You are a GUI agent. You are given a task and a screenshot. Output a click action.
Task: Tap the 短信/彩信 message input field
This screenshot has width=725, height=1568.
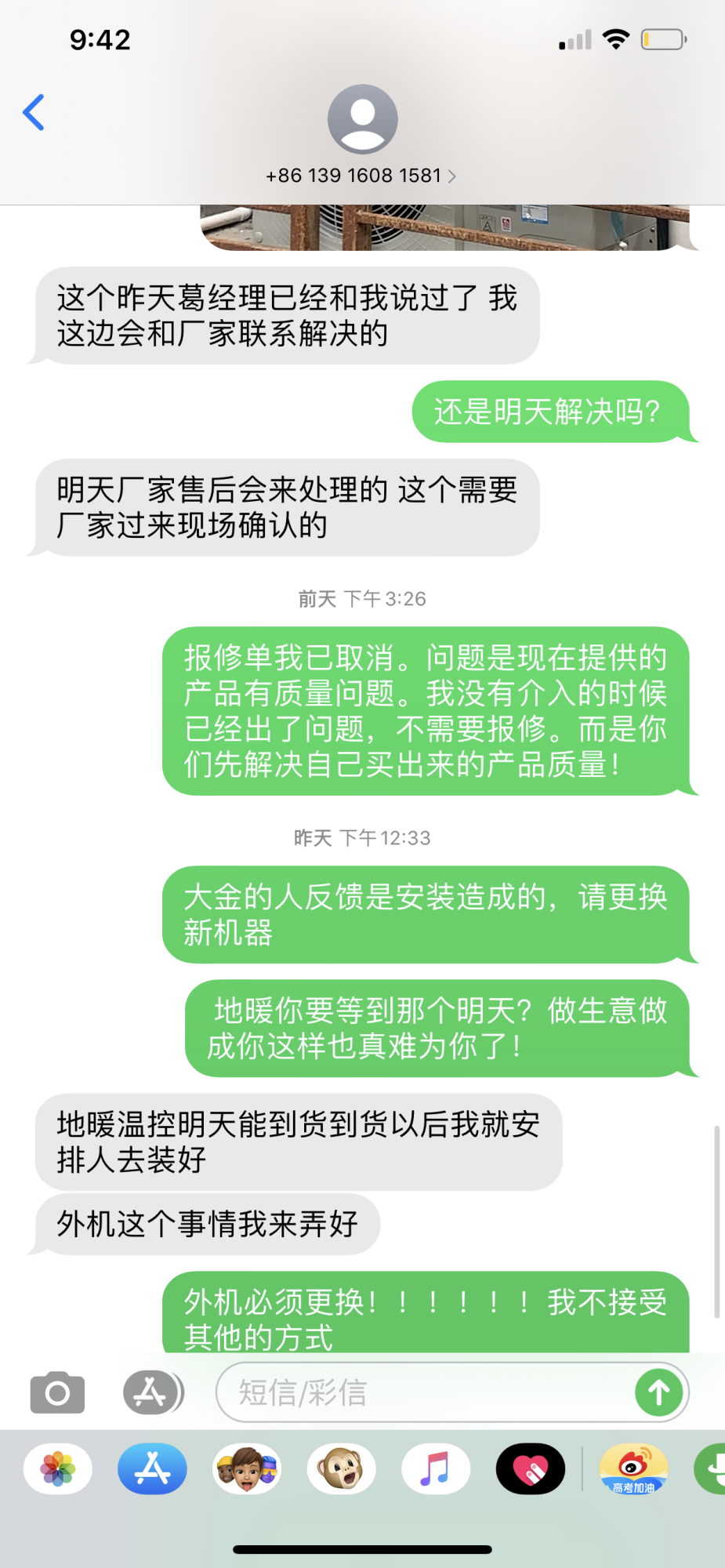[x=423, y=1392]
